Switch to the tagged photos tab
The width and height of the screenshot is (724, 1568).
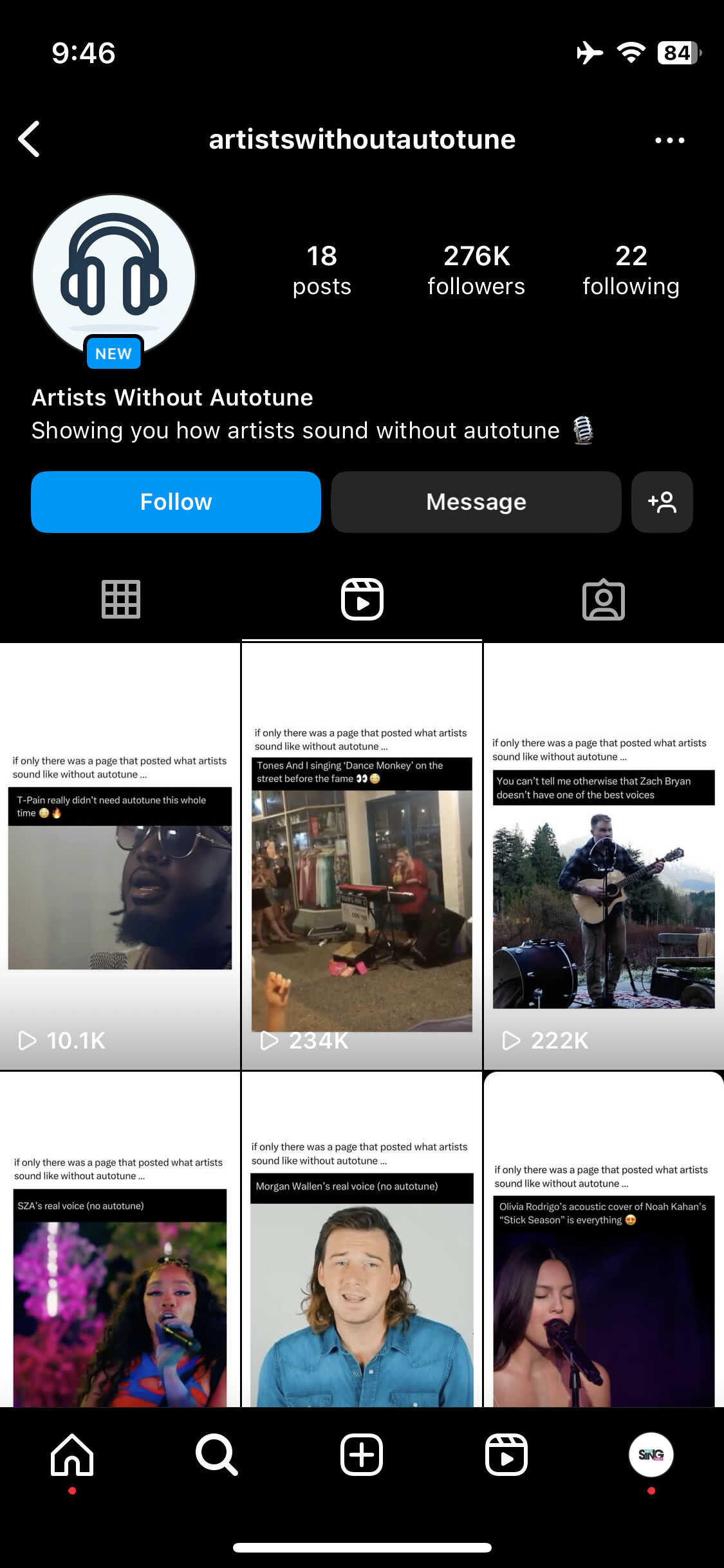(604, 600)
